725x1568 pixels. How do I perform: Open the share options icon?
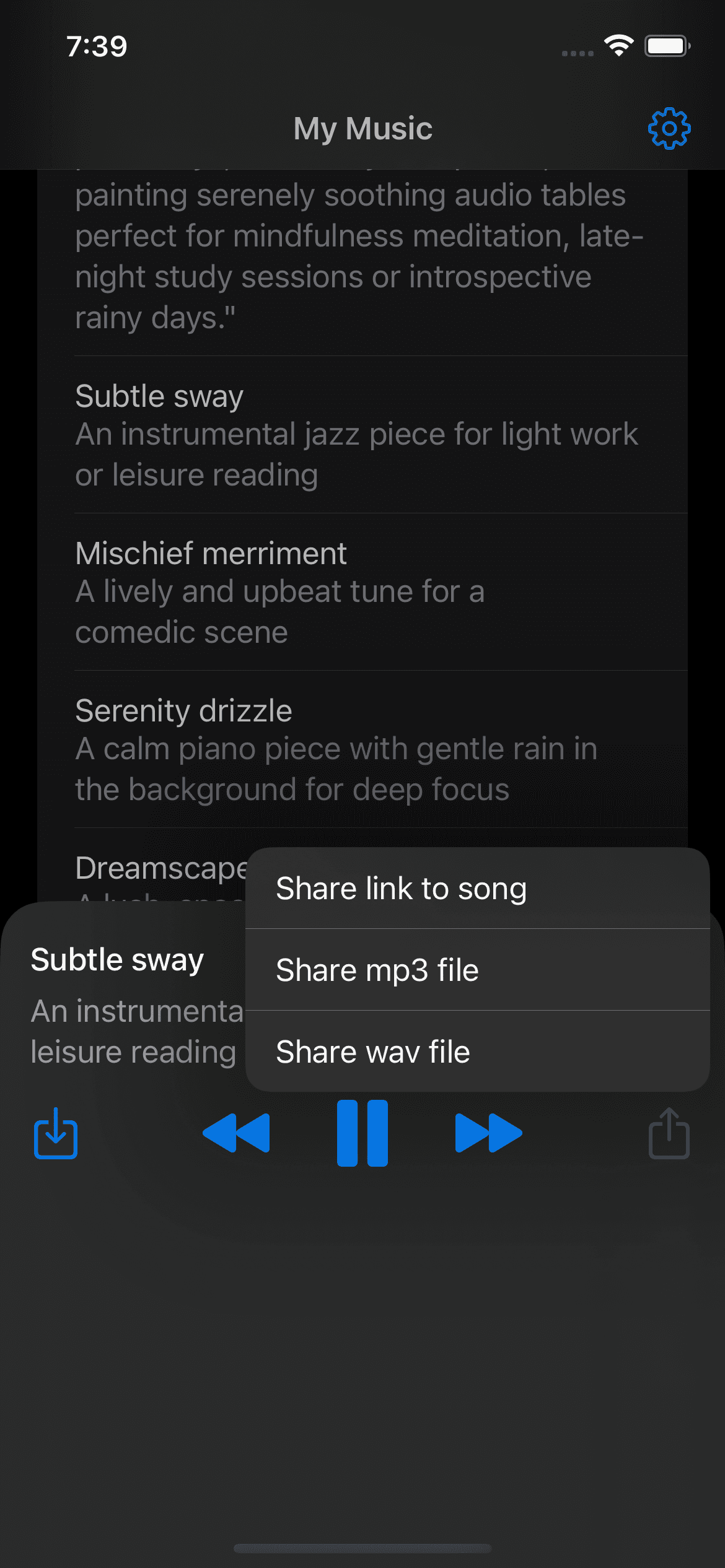669,1133
